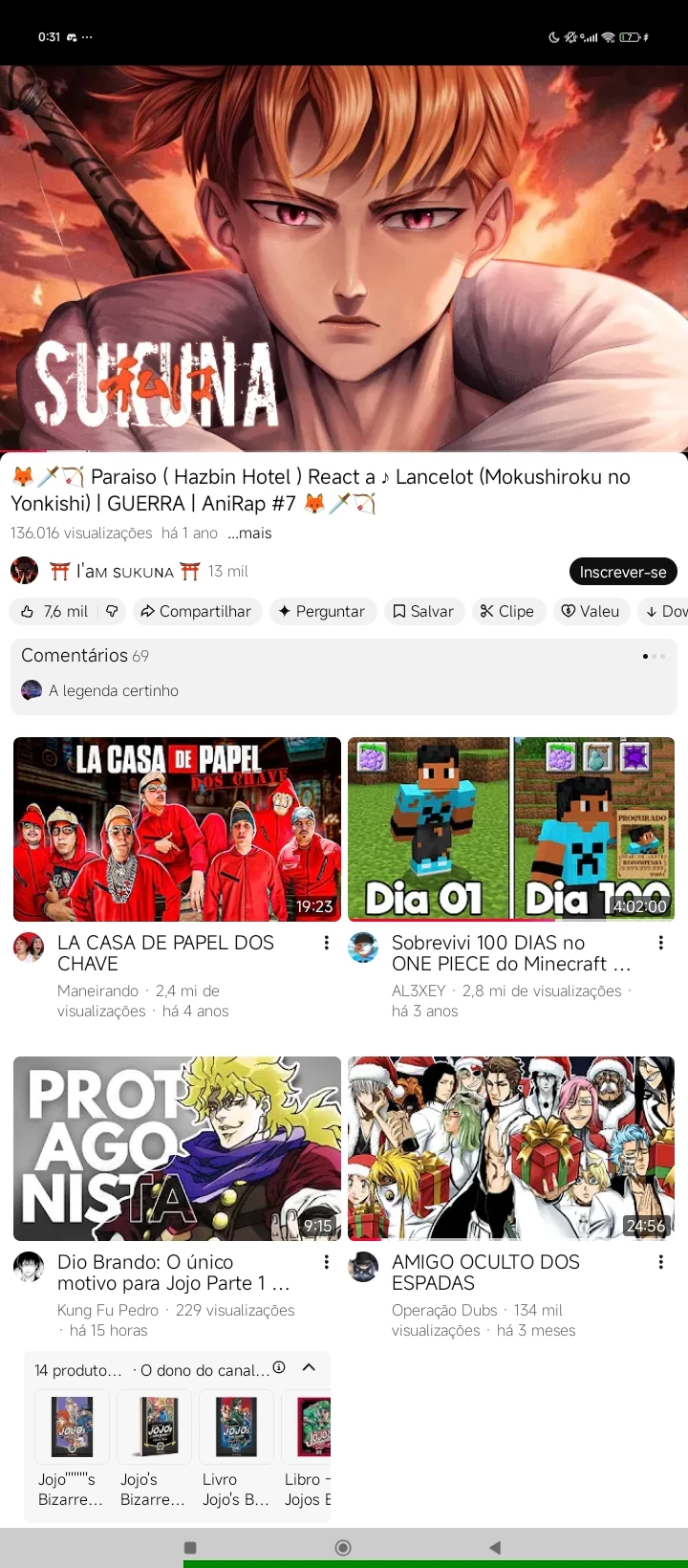Dislike this video
This screenshot has height=1568, width=688.
(x=112, y=611)
